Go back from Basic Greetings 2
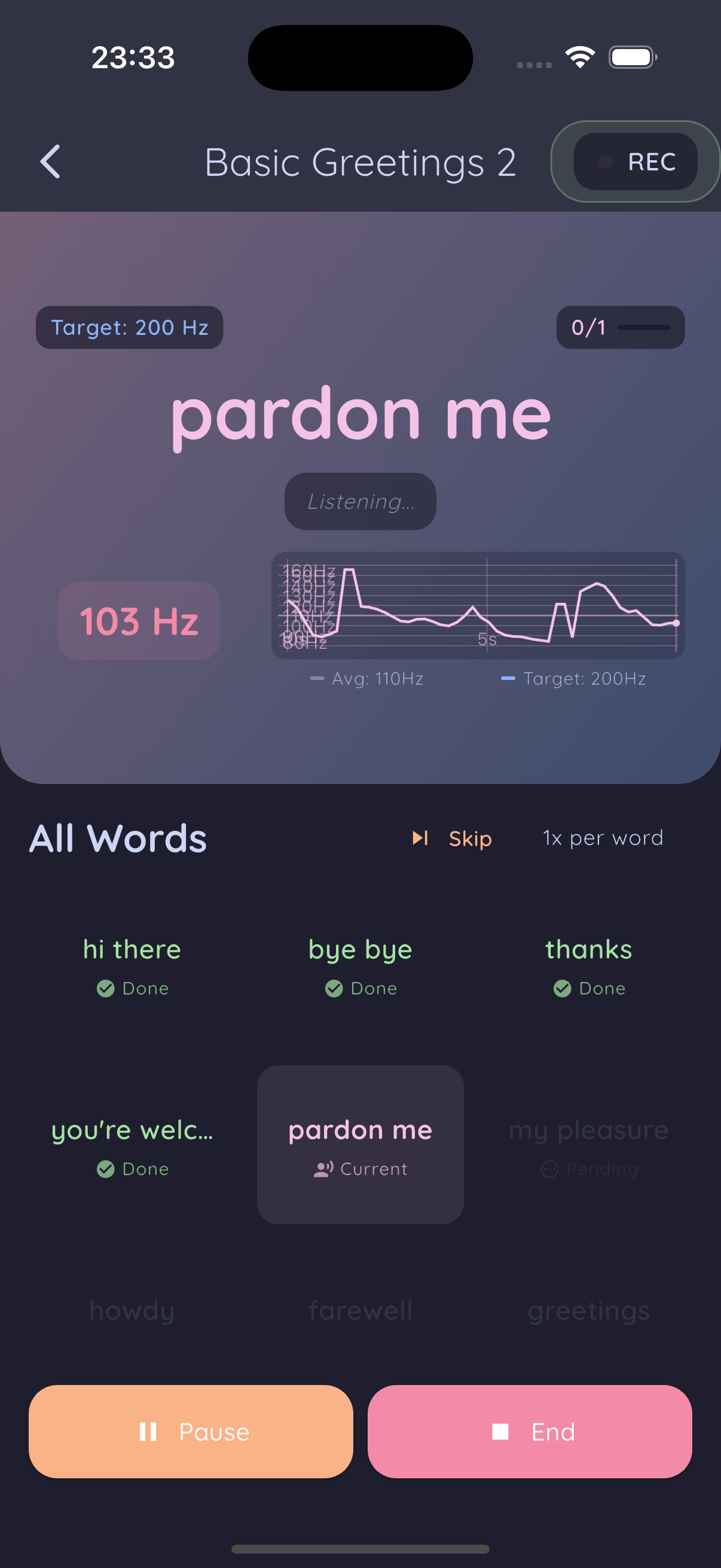 50,162
